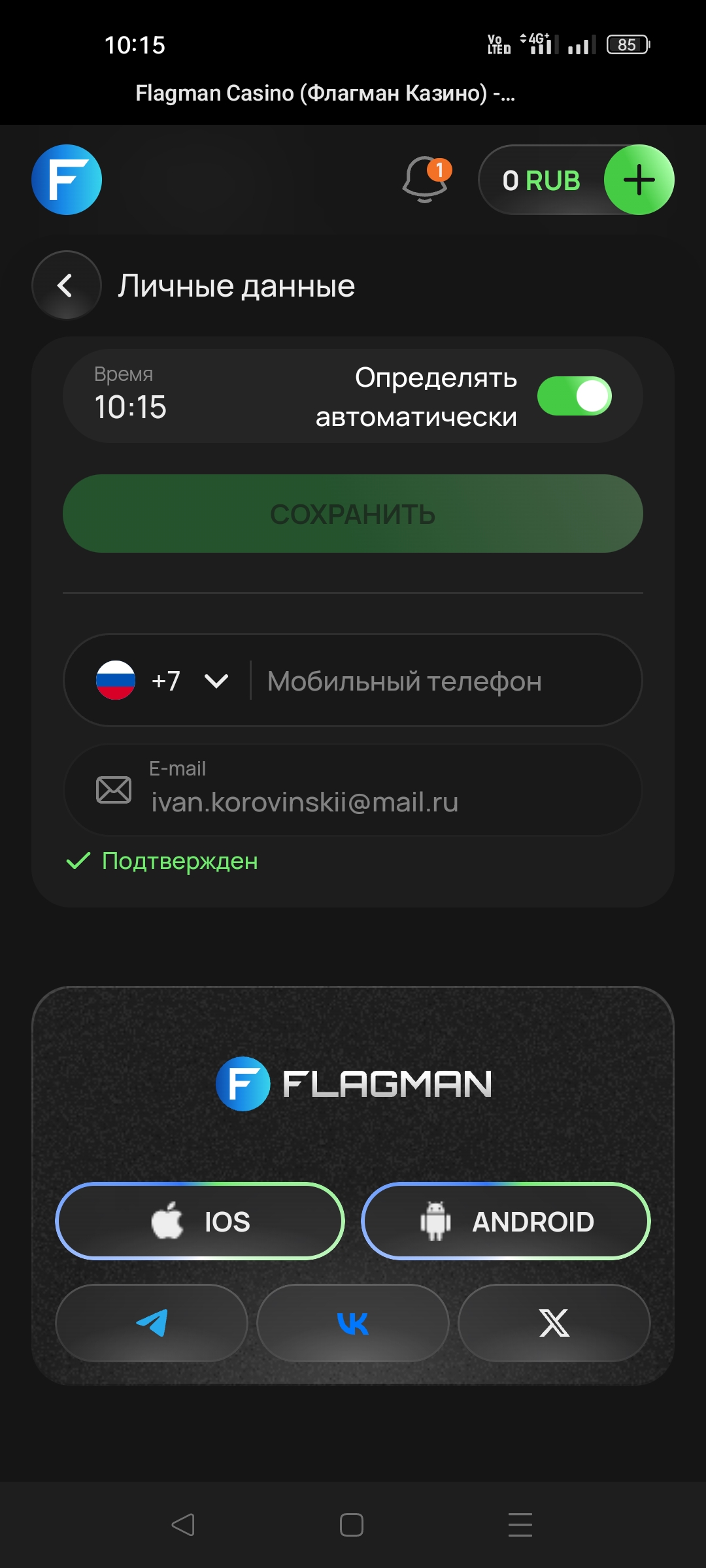This screenshot has width=706, height=1568.
Task: Download the Android app
Action: pos(506,1221)
